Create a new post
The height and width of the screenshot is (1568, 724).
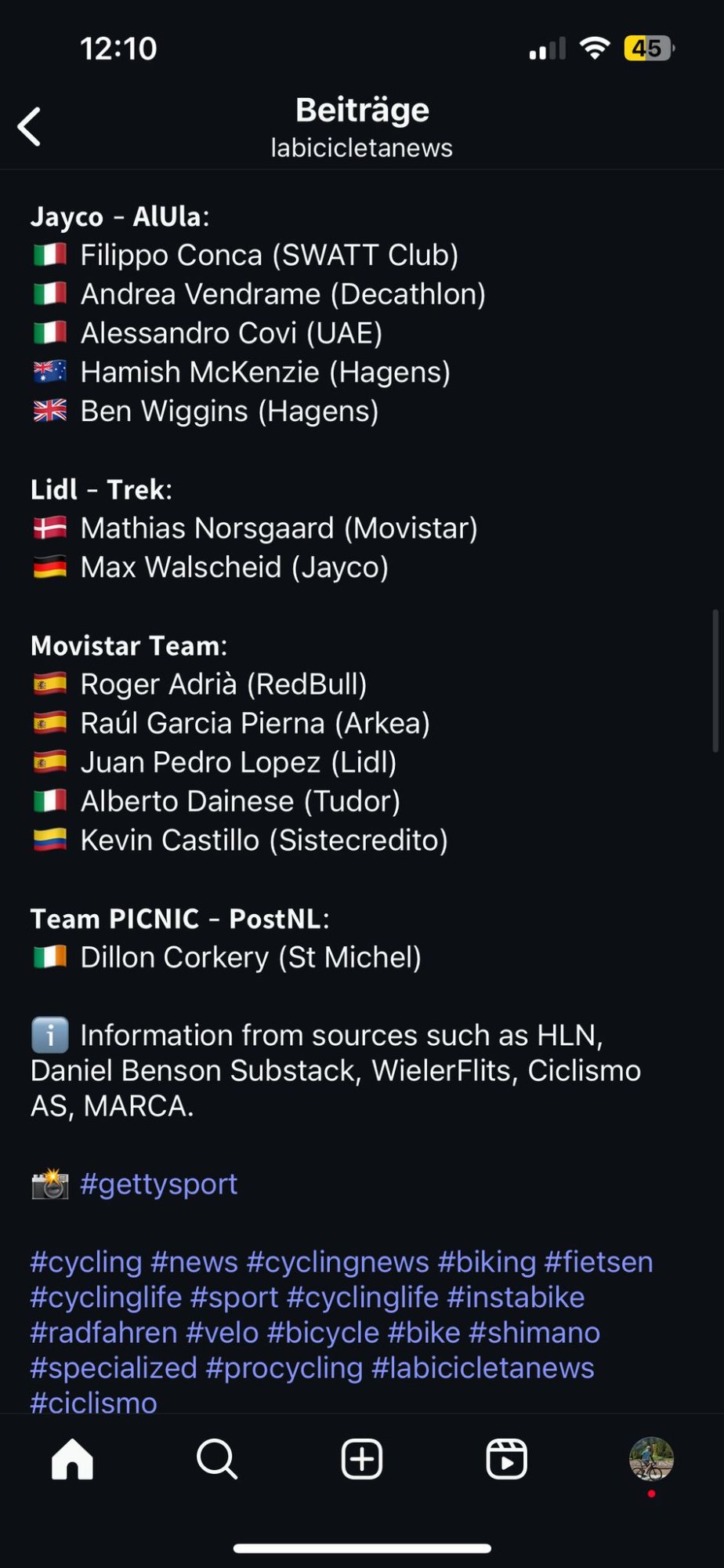pos(362,1459)
